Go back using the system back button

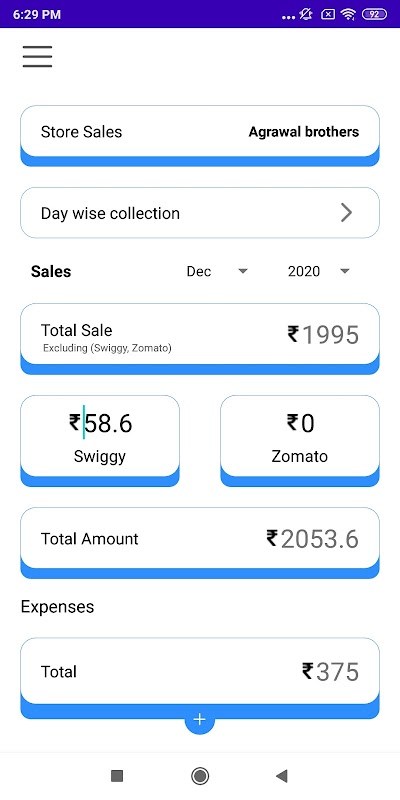(281, 776)
